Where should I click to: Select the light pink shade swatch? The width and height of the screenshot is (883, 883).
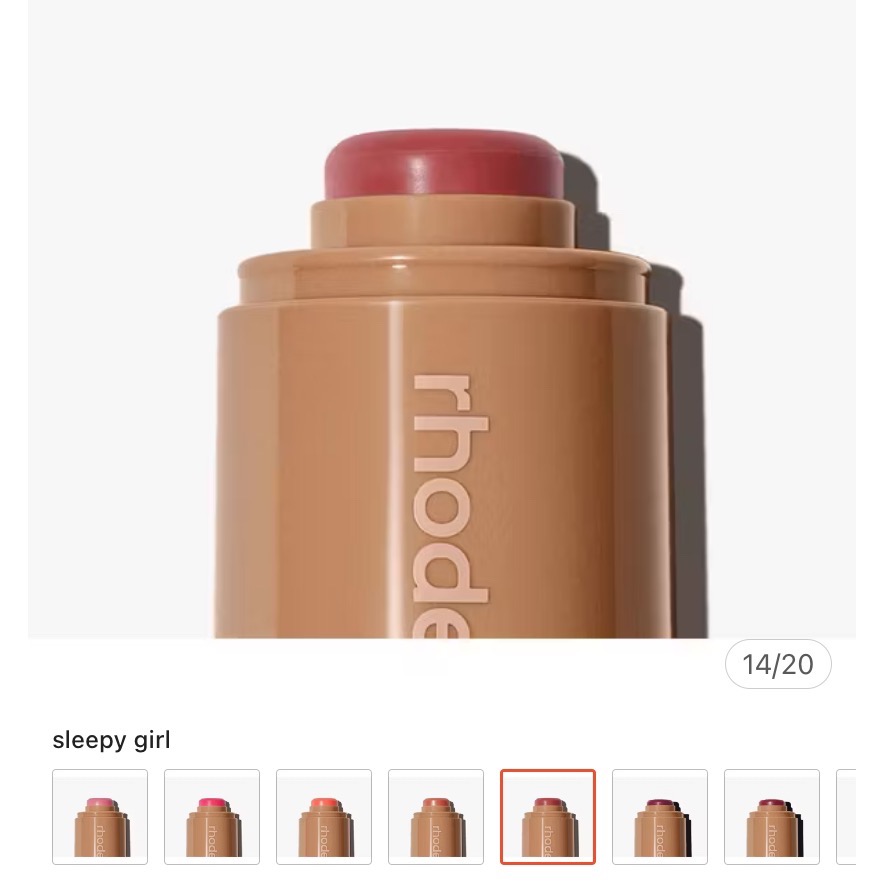pos(100,816)
